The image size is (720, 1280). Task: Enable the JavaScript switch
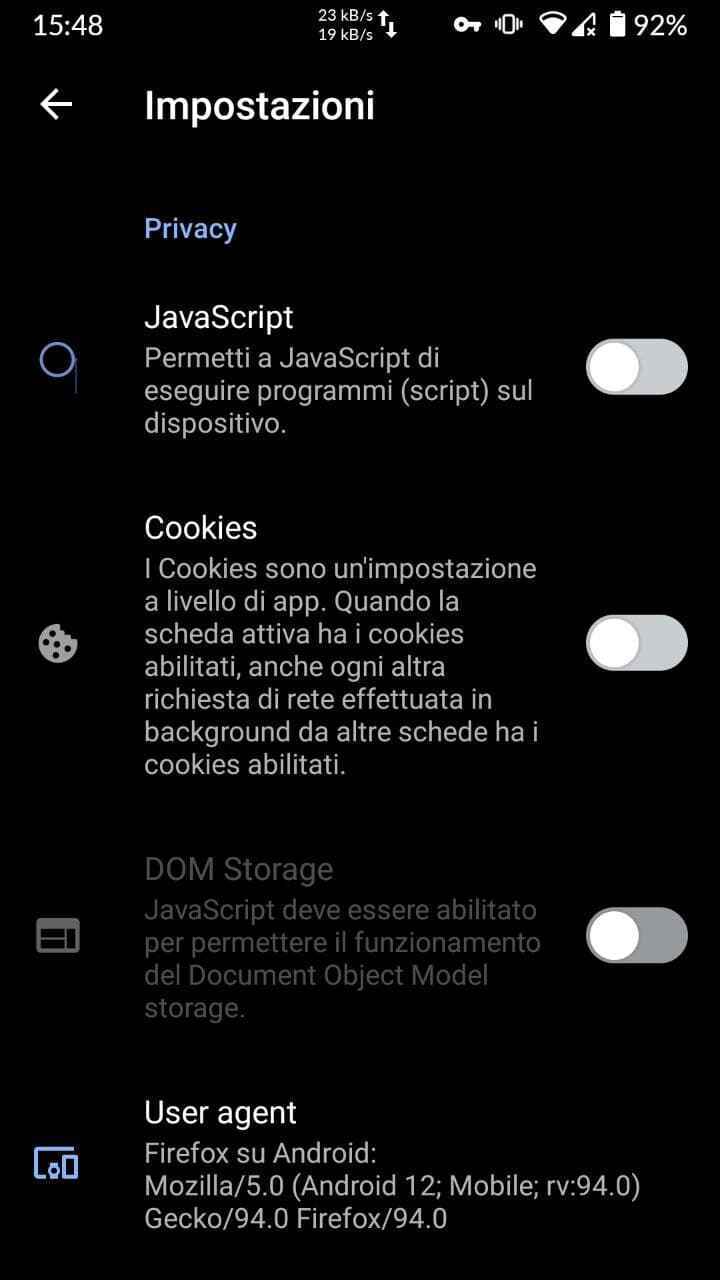tap(636, 367)
